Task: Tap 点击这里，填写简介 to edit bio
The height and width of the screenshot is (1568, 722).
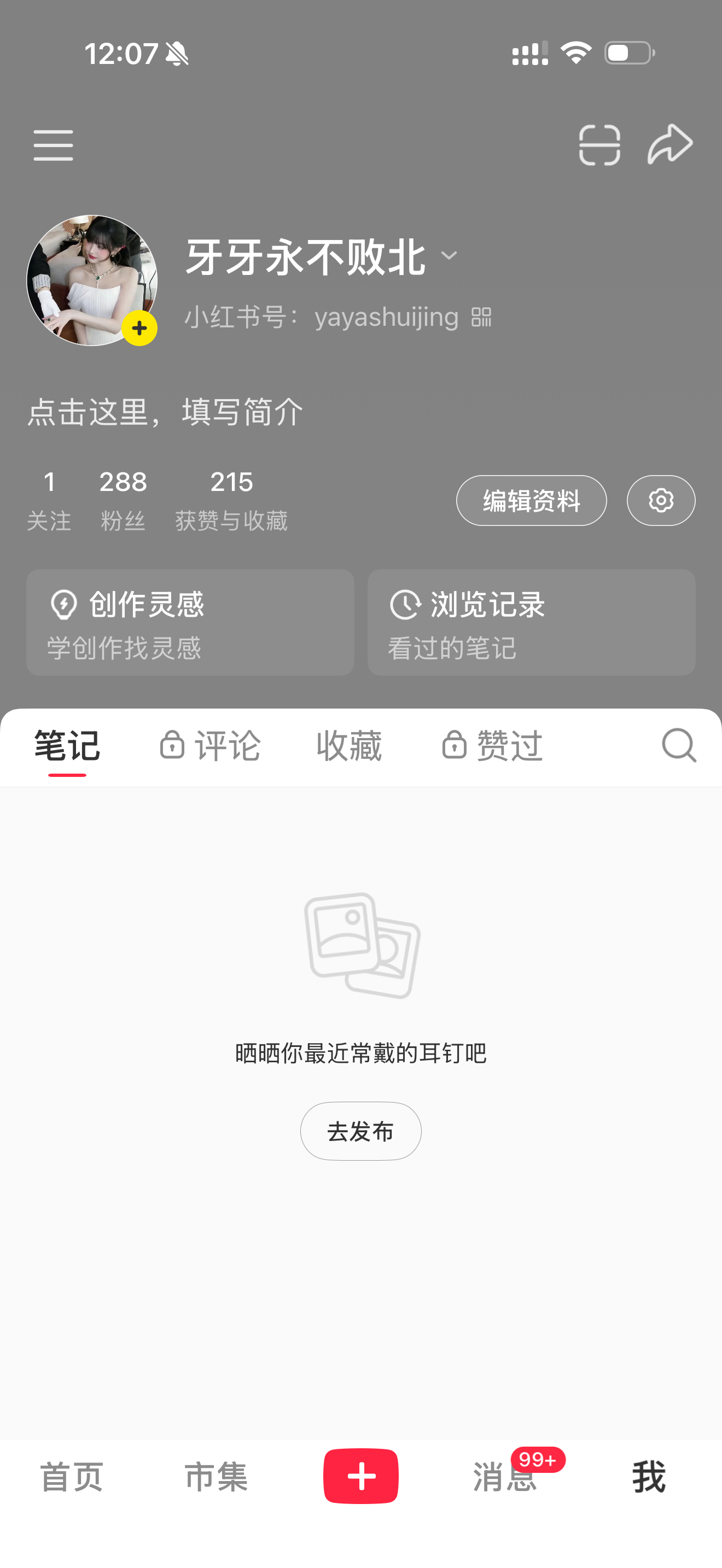Action: point(165,412)
